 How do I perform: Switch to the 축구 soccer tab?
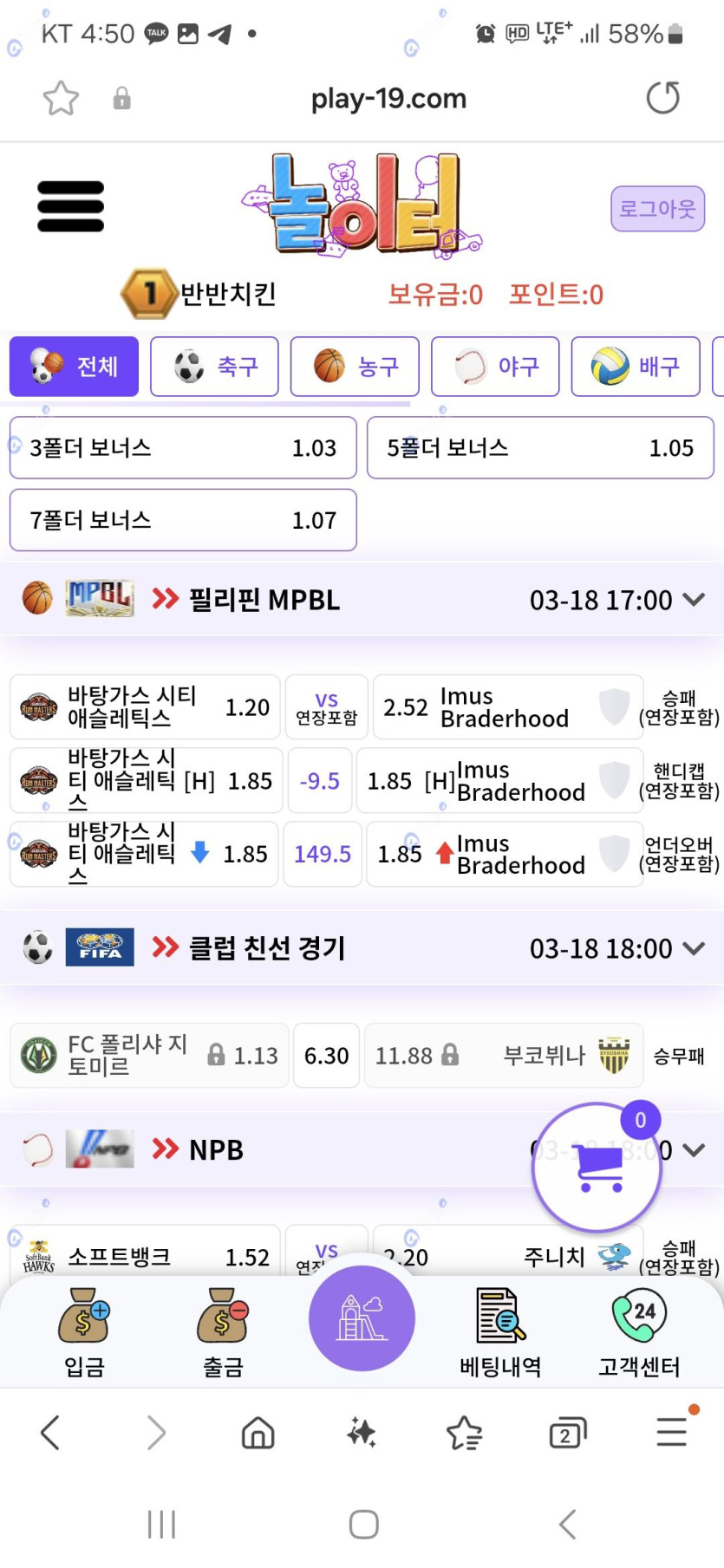pyautogui.click(x=214, y=367)
